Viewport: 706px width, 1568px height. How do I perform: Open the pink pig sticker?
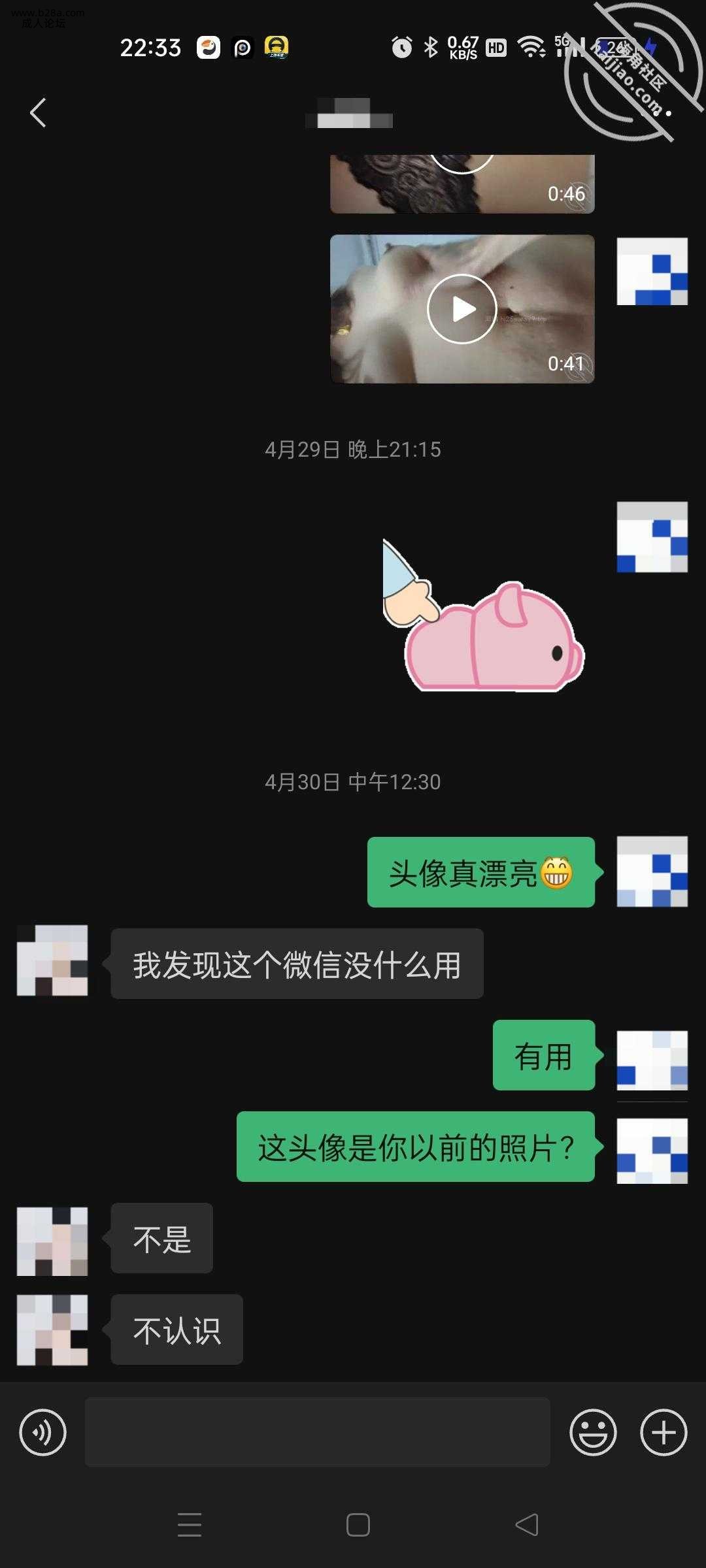point(484,617)
